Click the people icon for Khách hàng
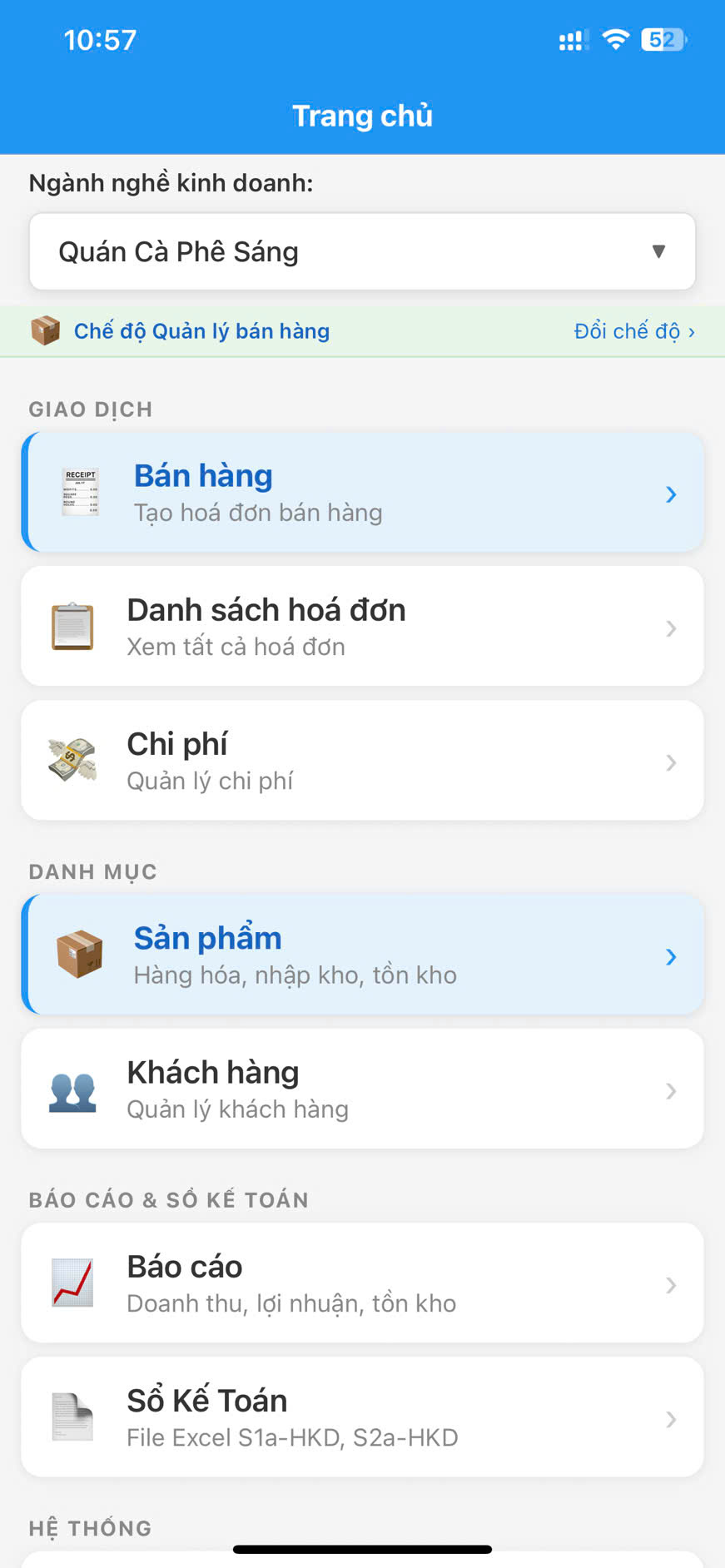The height and width of the screenshot is (1568, 725). pos(72,1089)
